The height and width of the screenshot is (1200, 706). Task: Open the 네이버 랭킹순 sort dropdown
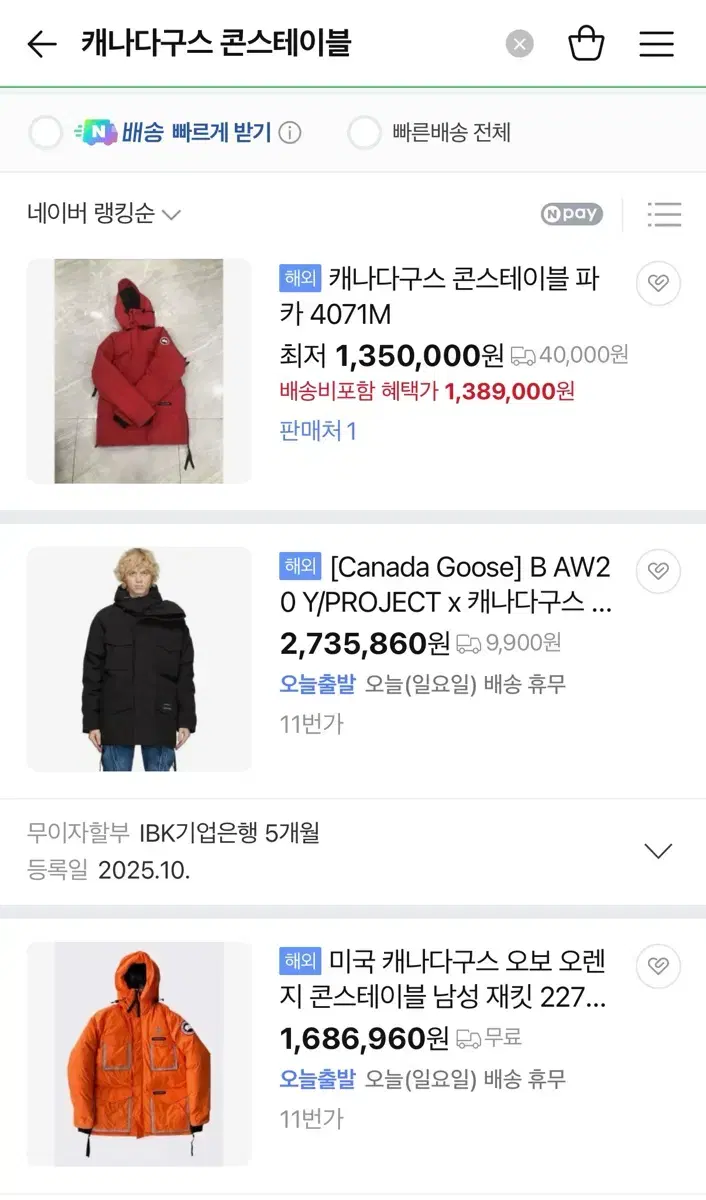pos(104,213)
